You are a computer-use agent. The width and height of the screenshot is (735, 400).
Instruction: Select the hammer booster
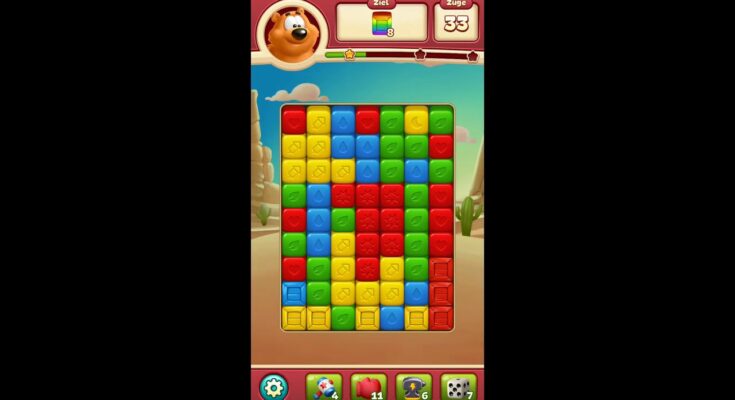[x=322, y=387]
